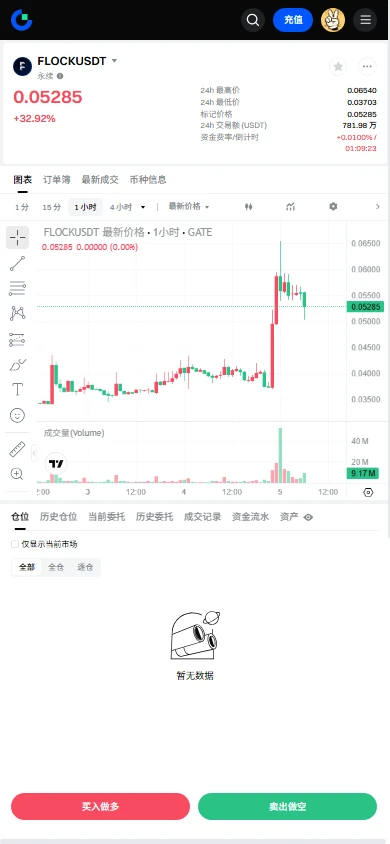Tap 卖出做空 to open short
Image resolution: width=390 pixels, height=844 pixels.
click(x=288, y=806)
